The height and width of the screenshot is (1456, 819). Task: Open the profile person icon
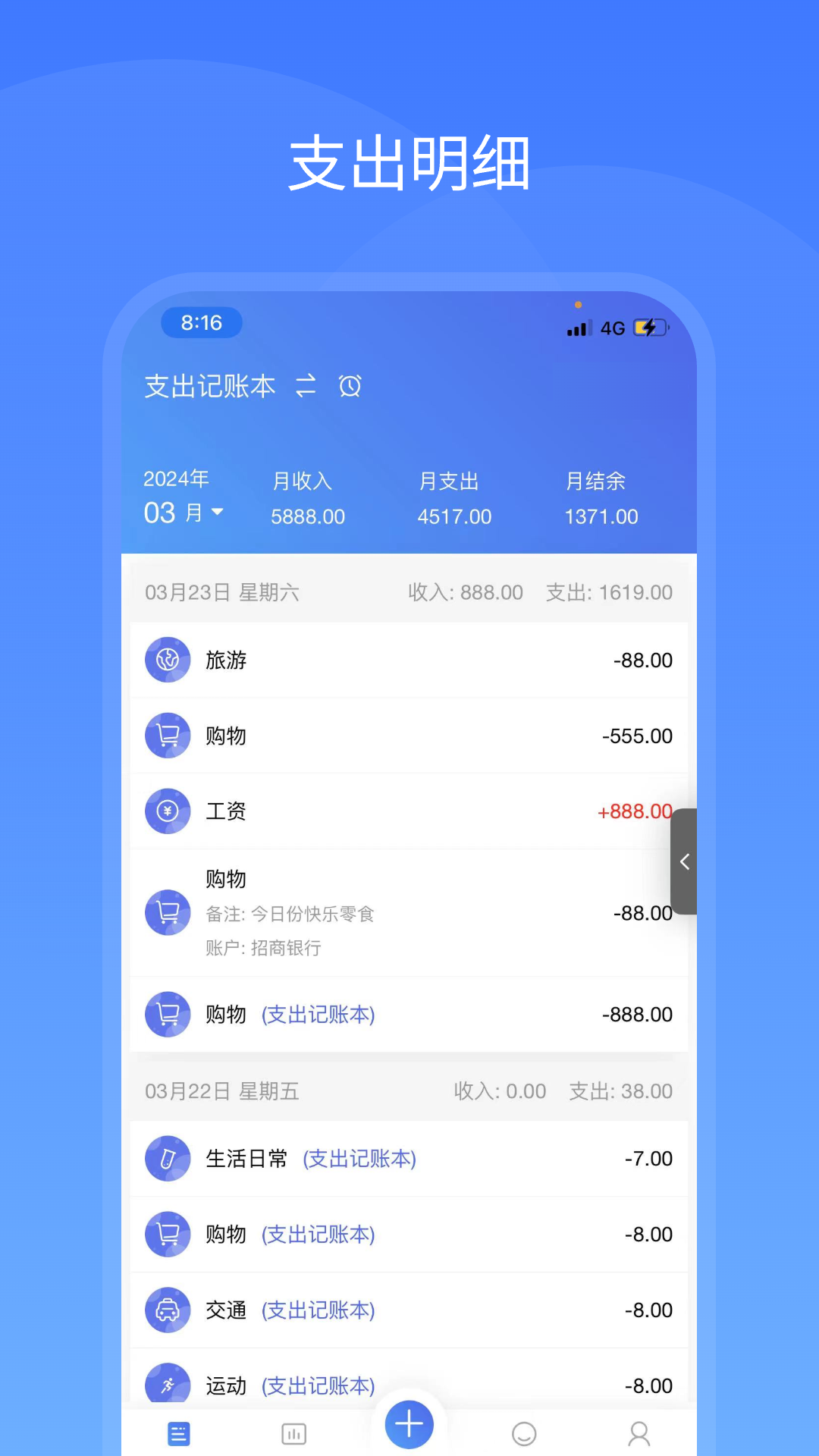[639, 1432]
